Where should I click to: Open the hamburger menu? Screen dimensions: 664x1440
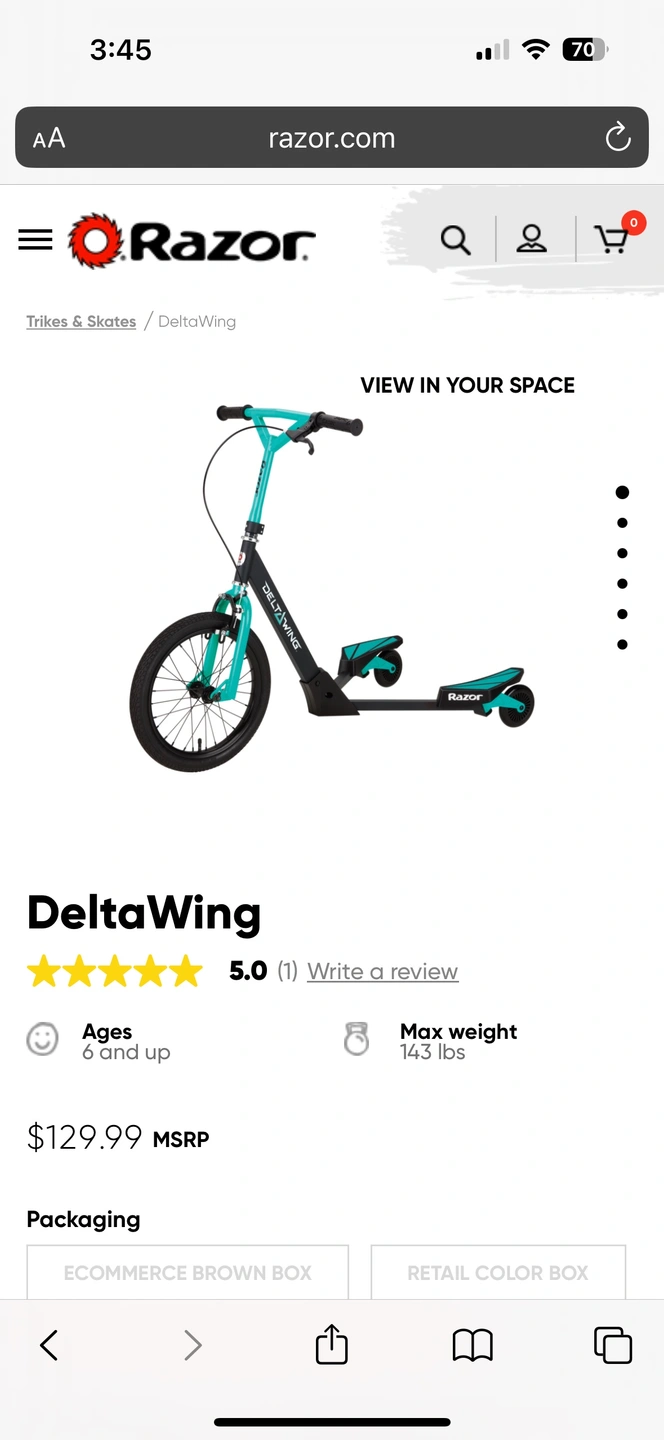[x=35, y=240]
